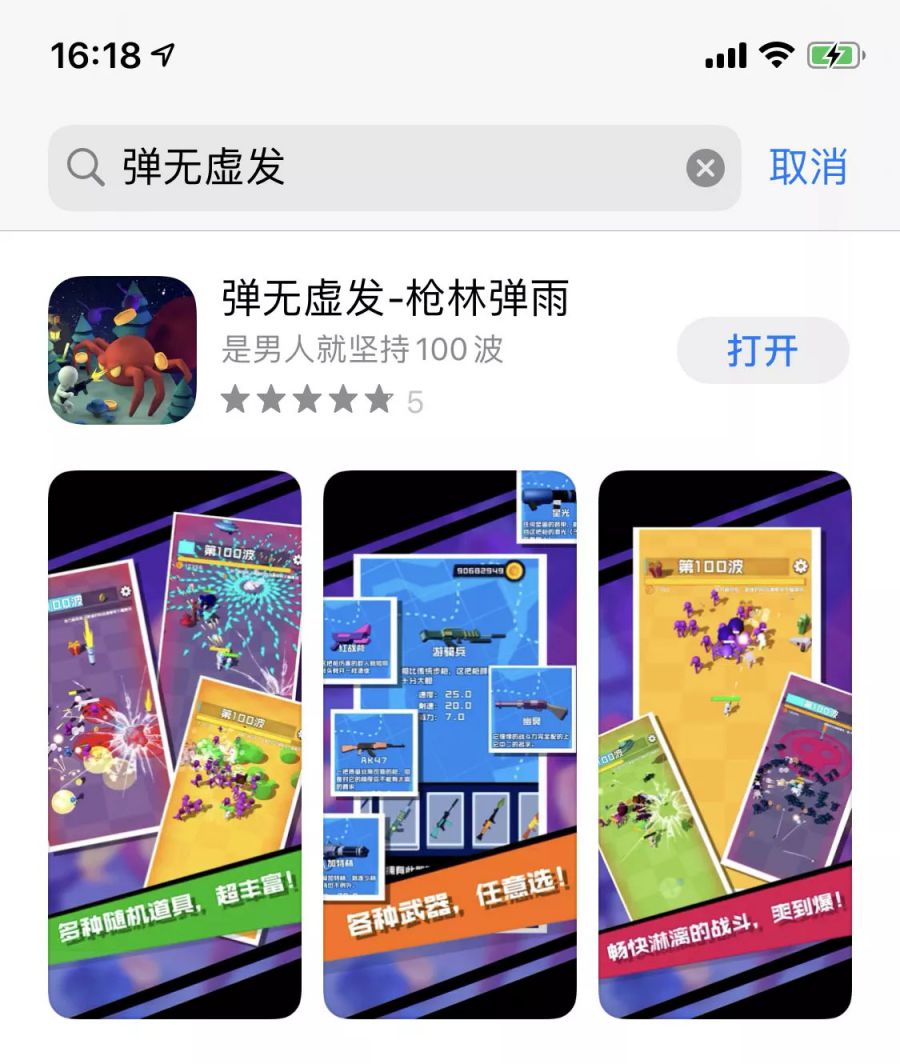Image resolution: width=900 pixels, height=1064 pixels.
Task: View the 各种随机道具 screenshot preview
Action: 175,744
